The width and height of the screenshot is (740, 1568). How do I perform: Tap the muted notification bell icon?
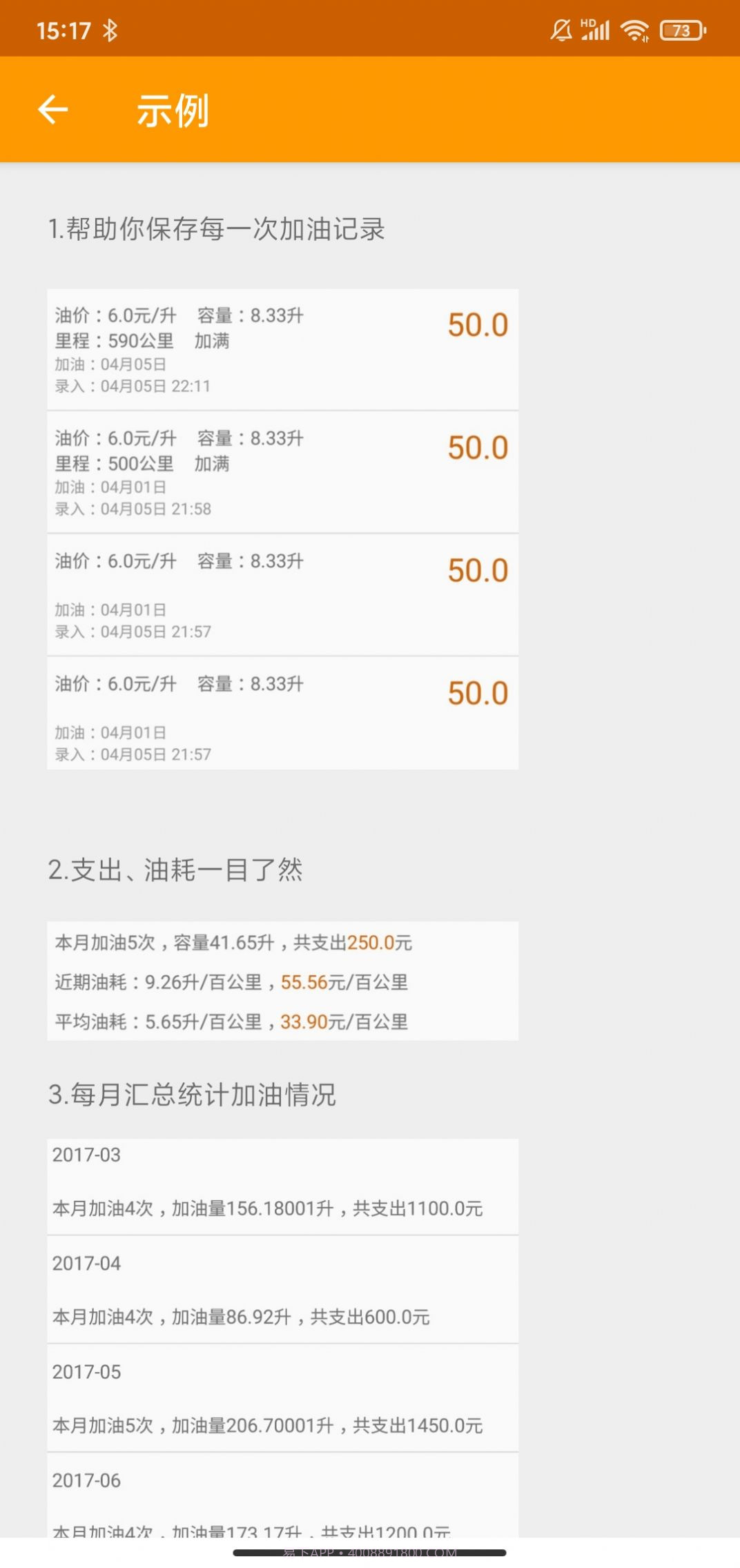pos(561,30)
